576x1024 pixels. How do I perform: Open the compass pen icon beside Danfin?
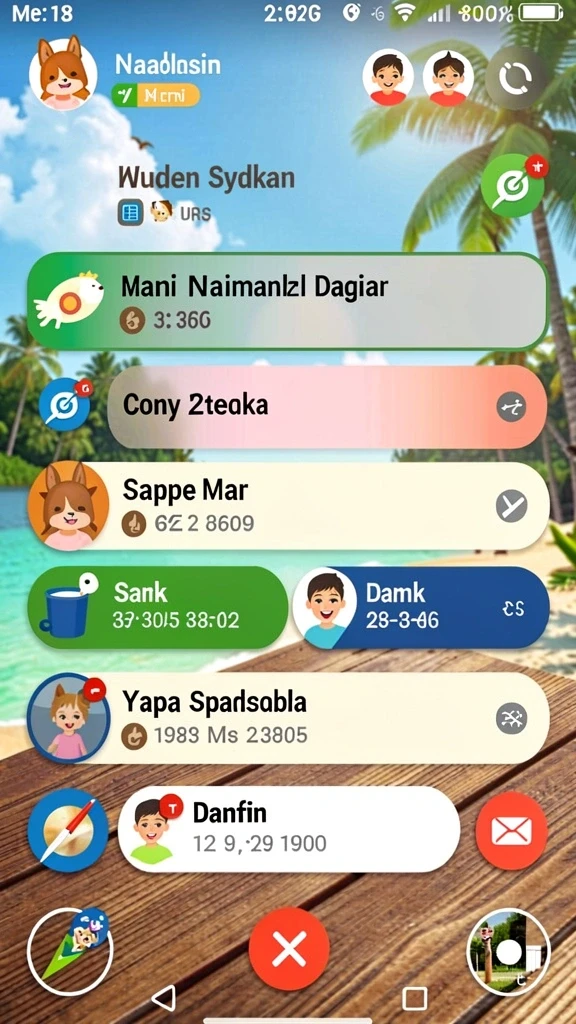pyautogui.click(x=68, y=830)
